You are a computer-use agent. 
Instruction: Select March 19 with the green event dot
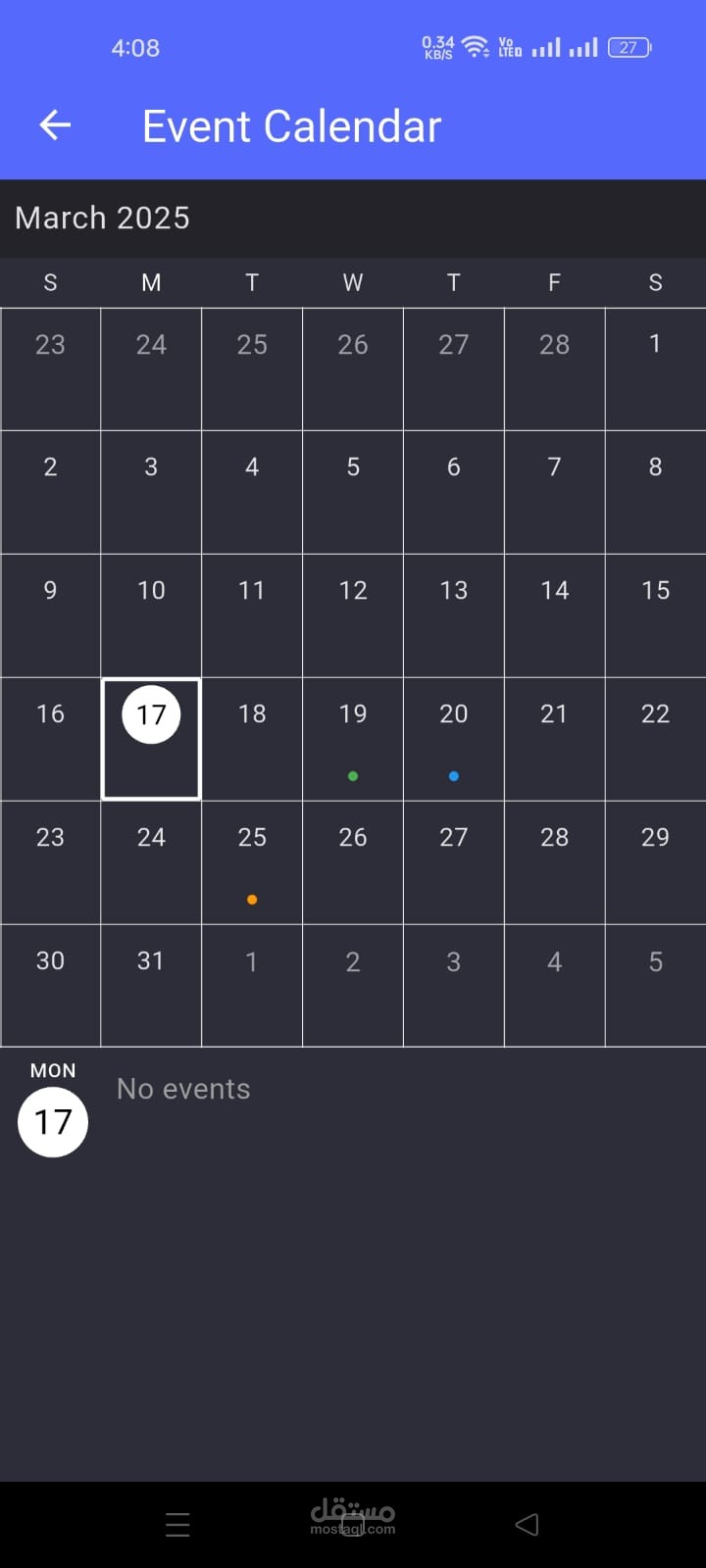[x=353, y=737]
